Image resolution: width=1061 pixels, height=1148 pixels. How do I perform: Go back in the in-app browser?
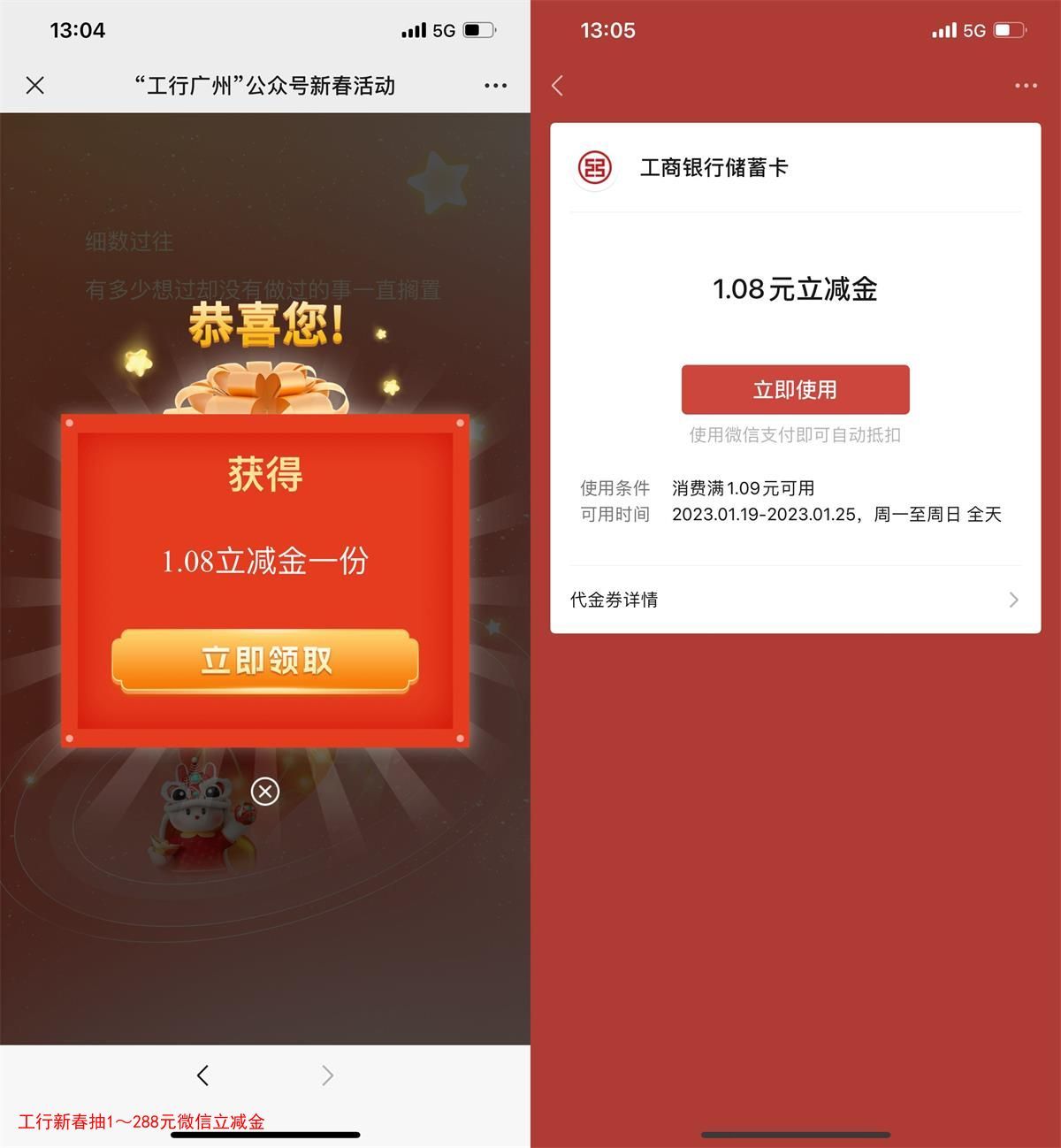tap(203, 1075)
